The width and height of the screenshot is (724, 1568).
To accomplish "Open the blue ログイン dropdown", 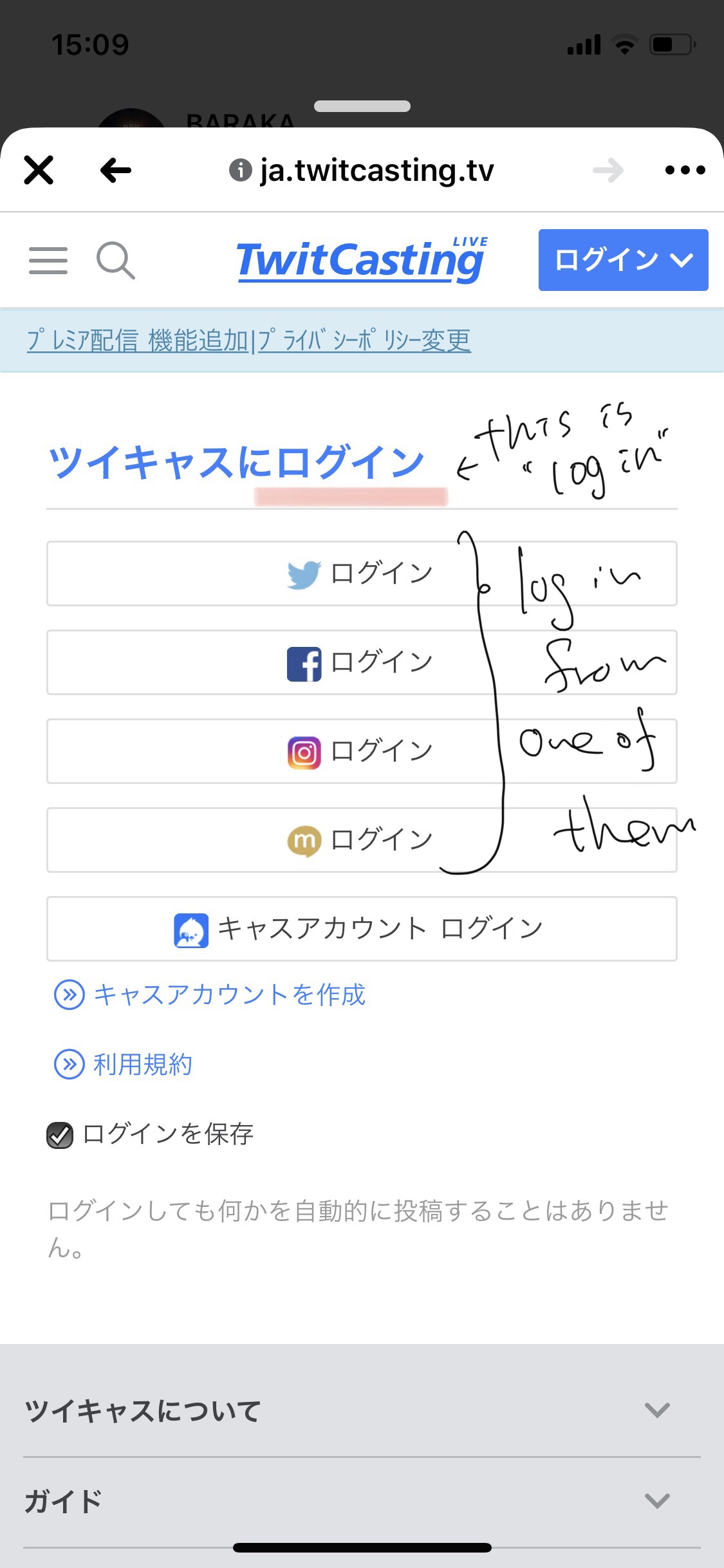I will 623,260.
